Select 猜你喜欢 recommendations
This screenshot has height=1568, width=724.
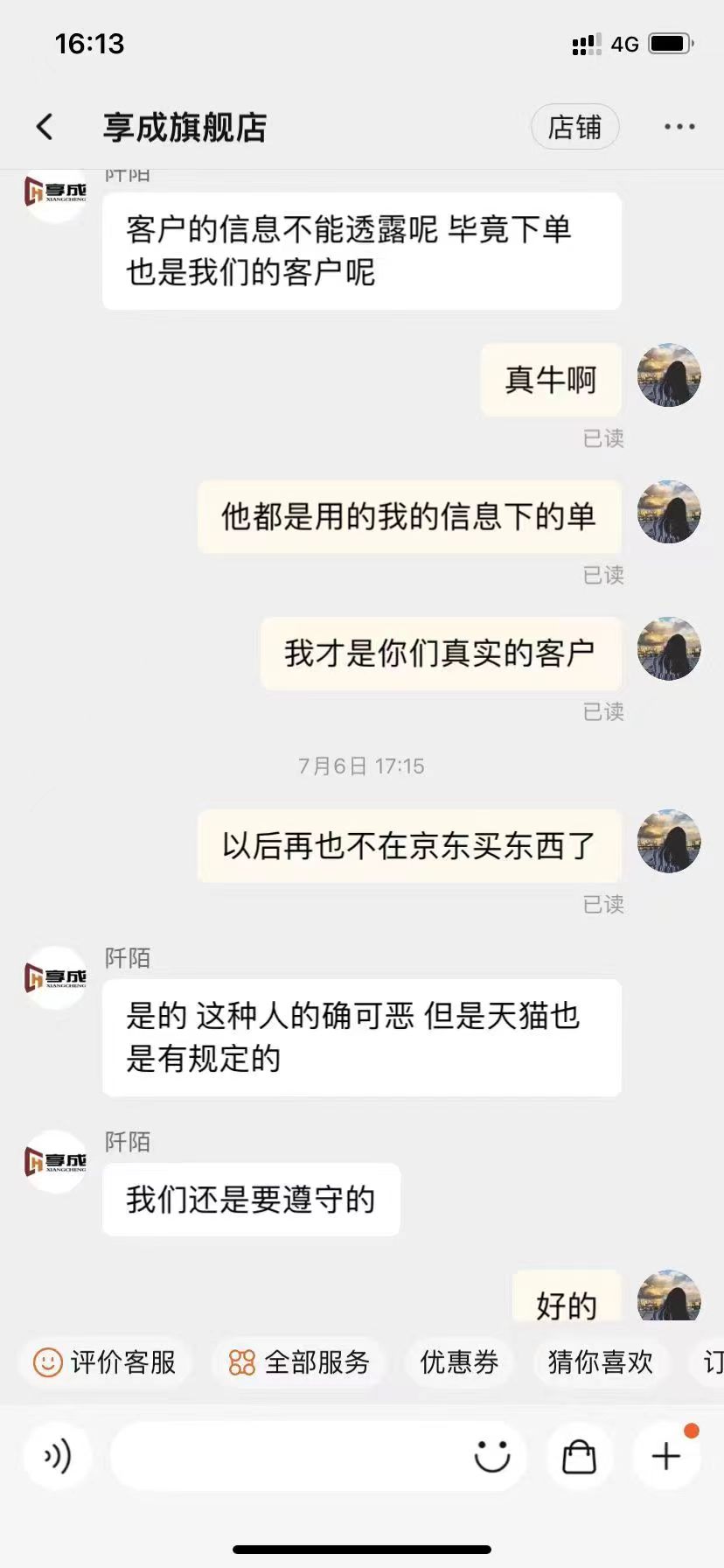click(598, 1362)
